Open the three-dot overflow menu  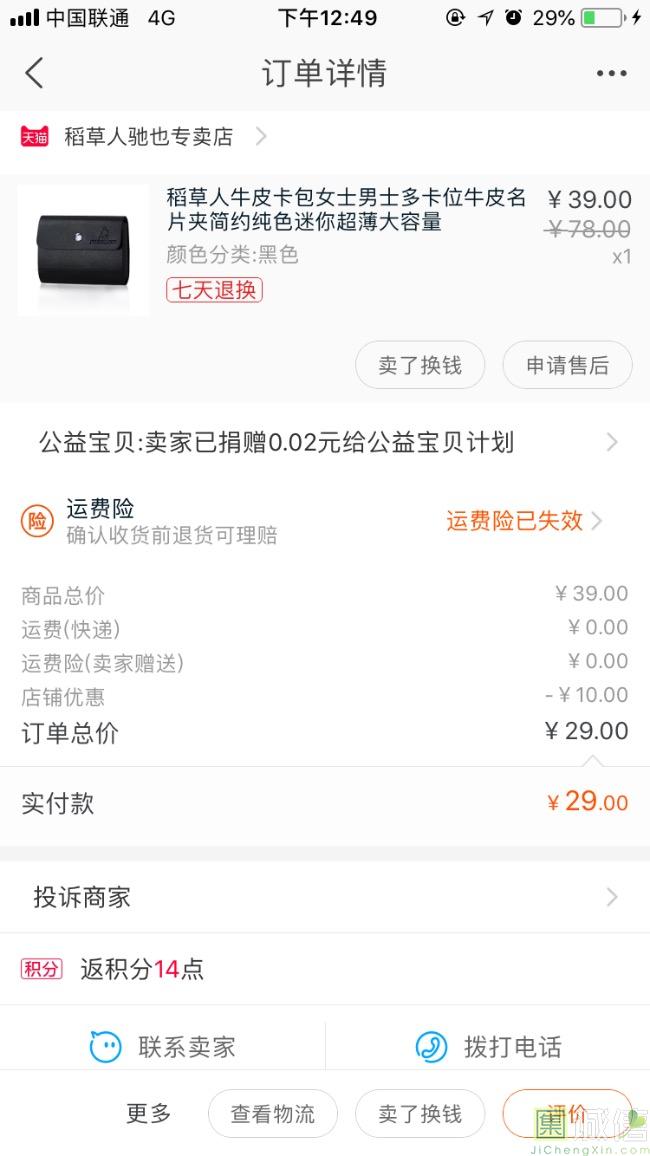click(x=611, y=73)
